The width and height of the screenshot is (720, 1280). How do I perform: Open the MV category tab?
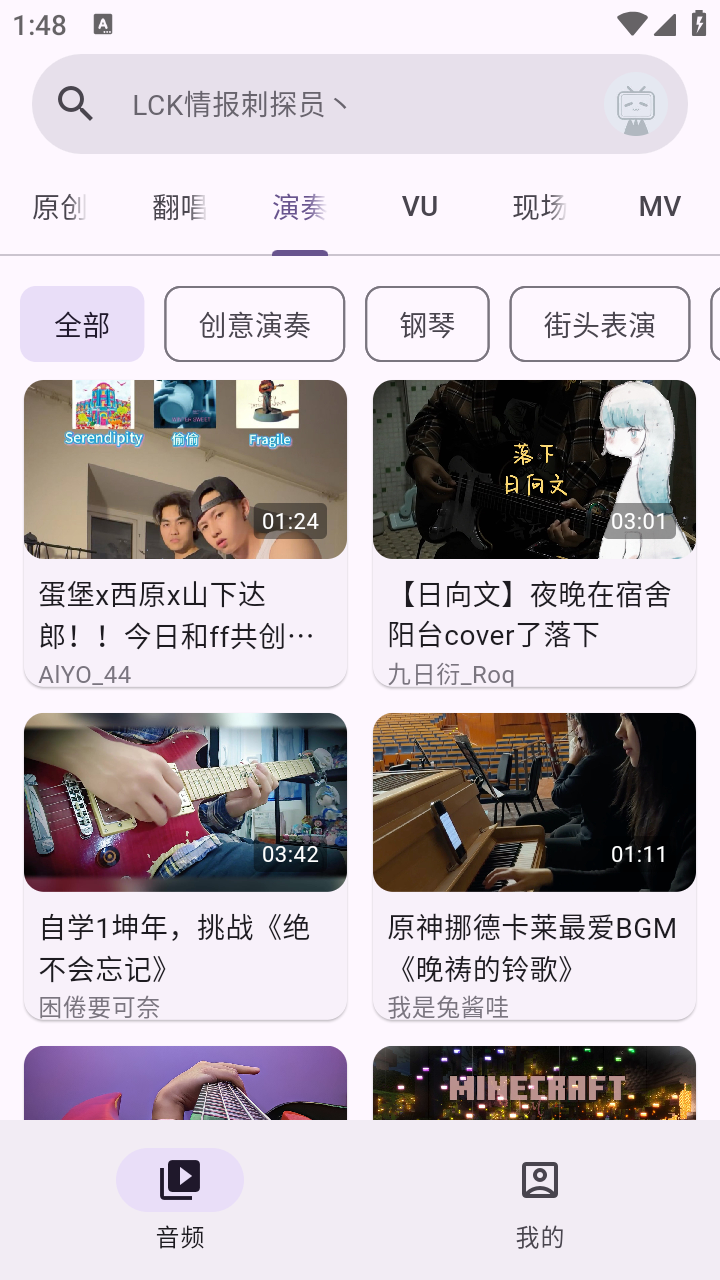(659, 206)
